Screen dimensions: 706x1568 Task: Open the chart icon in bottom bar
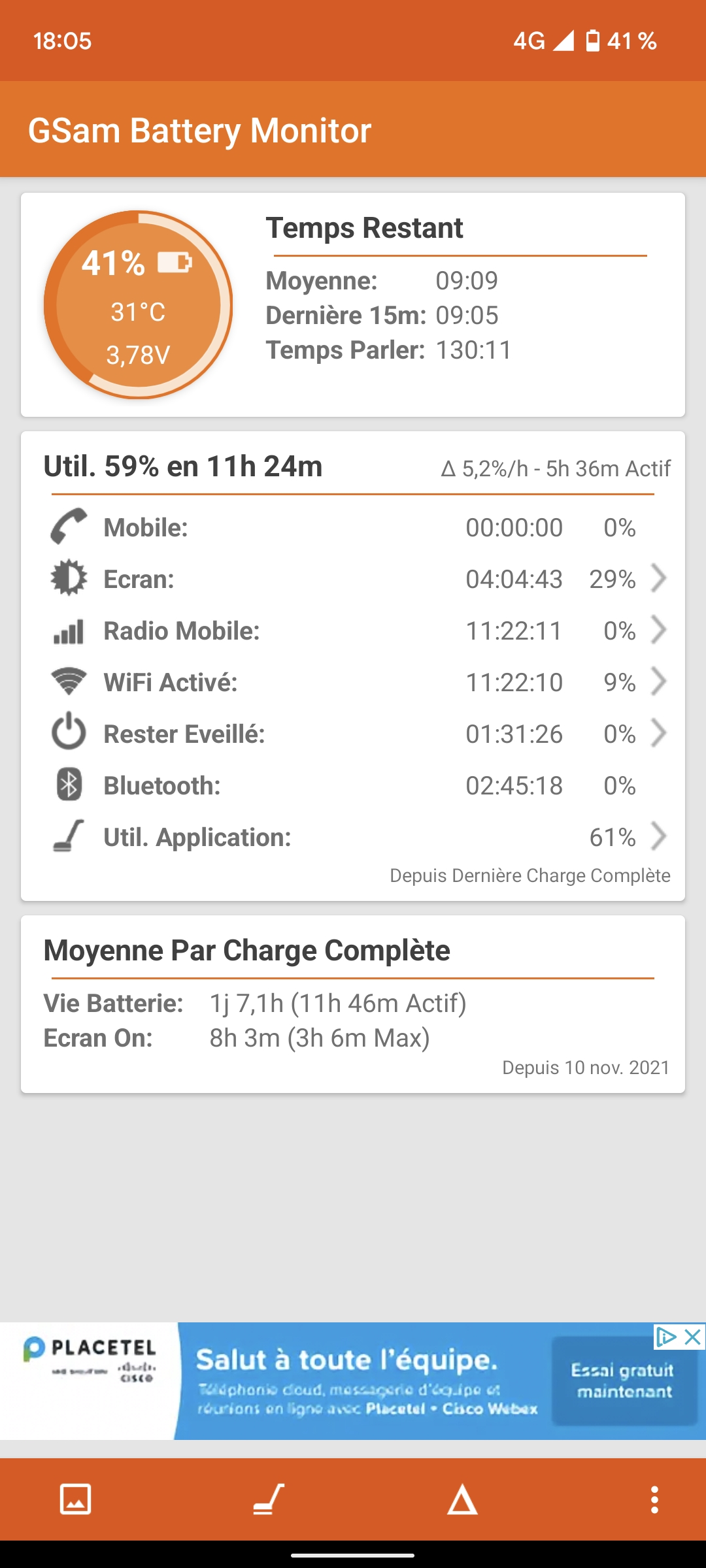click(75, 1499)
